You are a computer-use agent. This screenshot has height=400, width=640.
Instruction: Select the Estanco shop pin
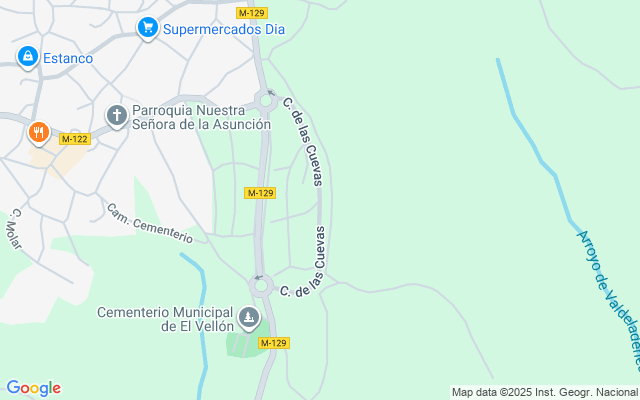coord(27,57)
